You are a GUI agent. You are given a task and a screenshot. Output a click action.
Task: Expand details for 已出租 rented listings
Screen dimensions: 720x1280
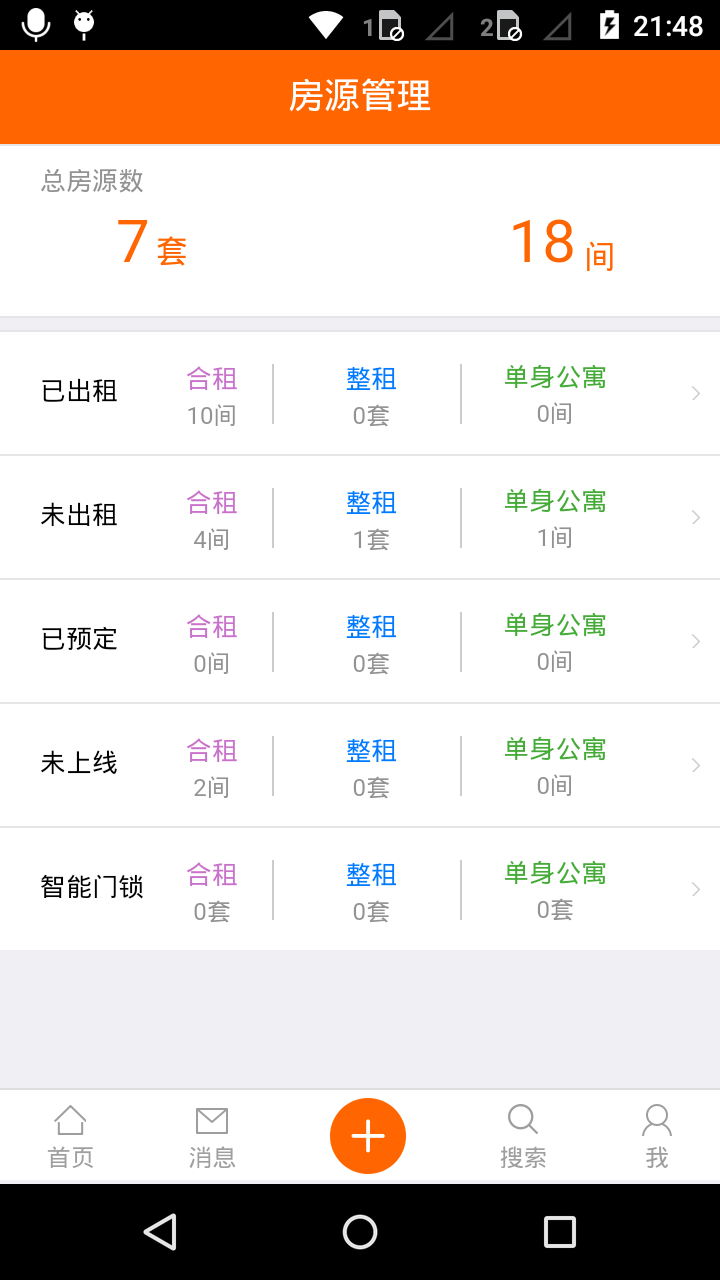(695, 393)
